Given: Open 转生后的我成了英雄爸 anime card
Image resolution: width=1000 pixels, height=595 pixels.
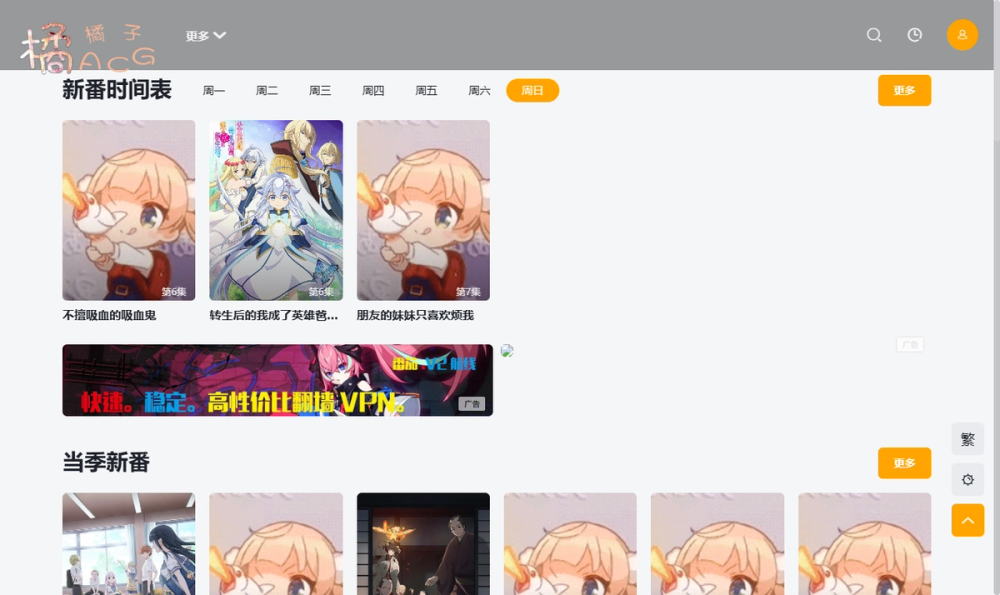Looking at the screenshot, I should click(276, 211).
